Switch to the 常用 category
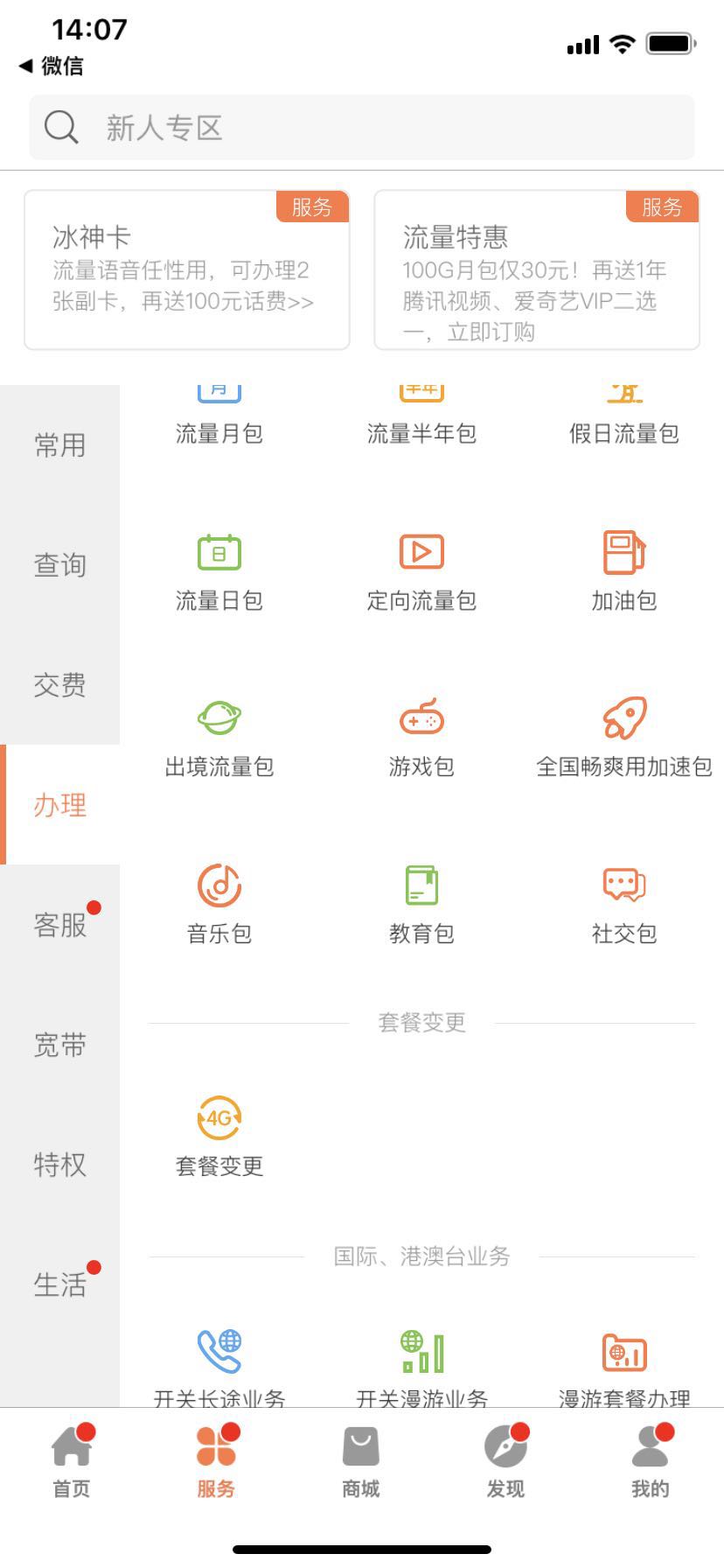 click(59, 445)
